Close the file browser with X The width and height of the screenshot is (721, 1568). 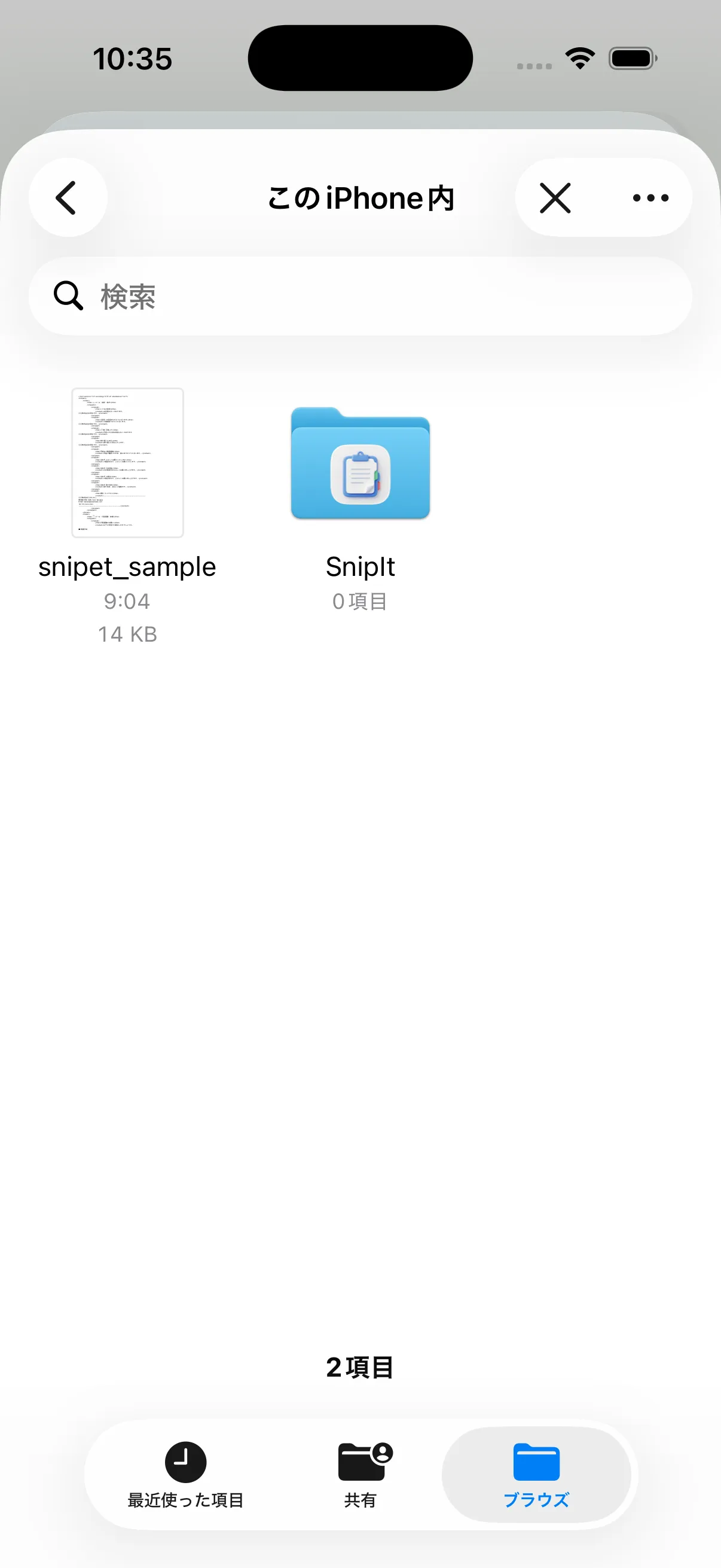[555, 198]
